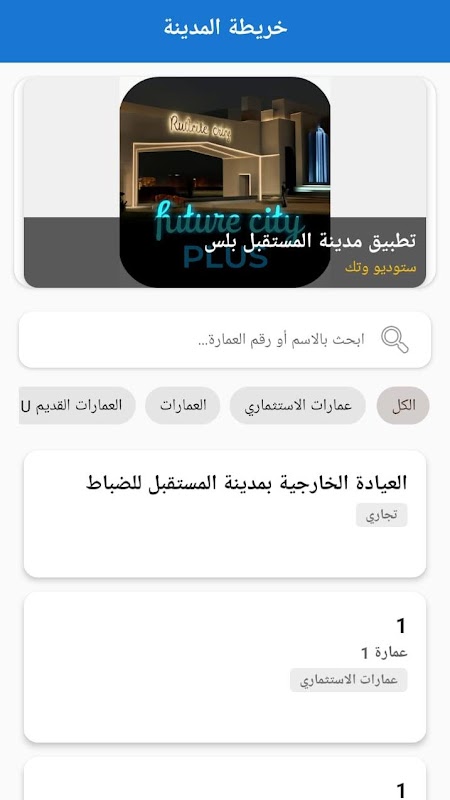Tap the magnifier search icon
The height and width of the screenshot is (800, 450).
click(x=394, y=340)
